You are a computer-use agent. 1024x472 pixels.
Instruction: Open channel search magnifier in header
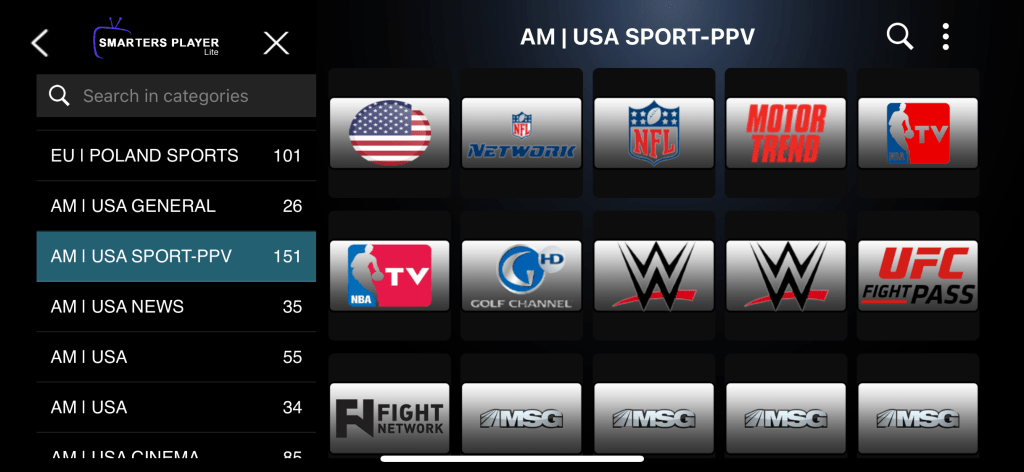click(900, 37)
